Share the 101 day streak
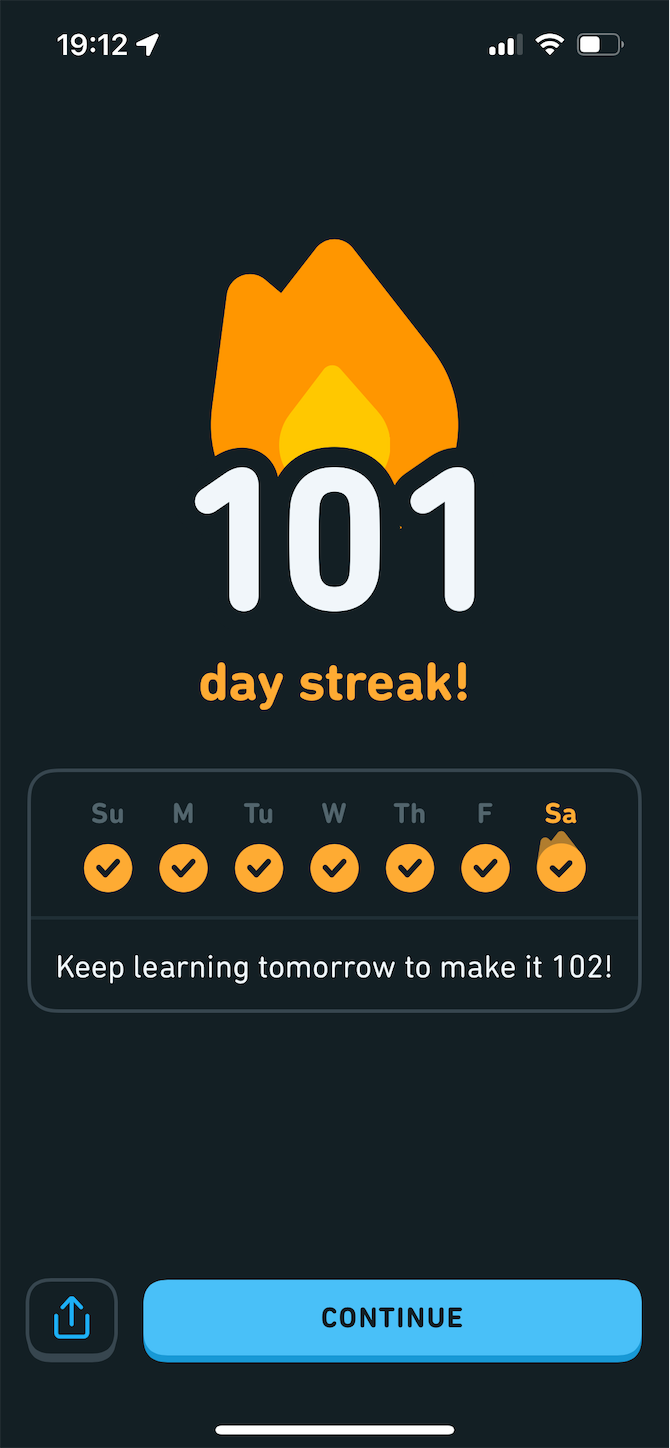This screenshot has width=670, height=1448. point(72,1317)
